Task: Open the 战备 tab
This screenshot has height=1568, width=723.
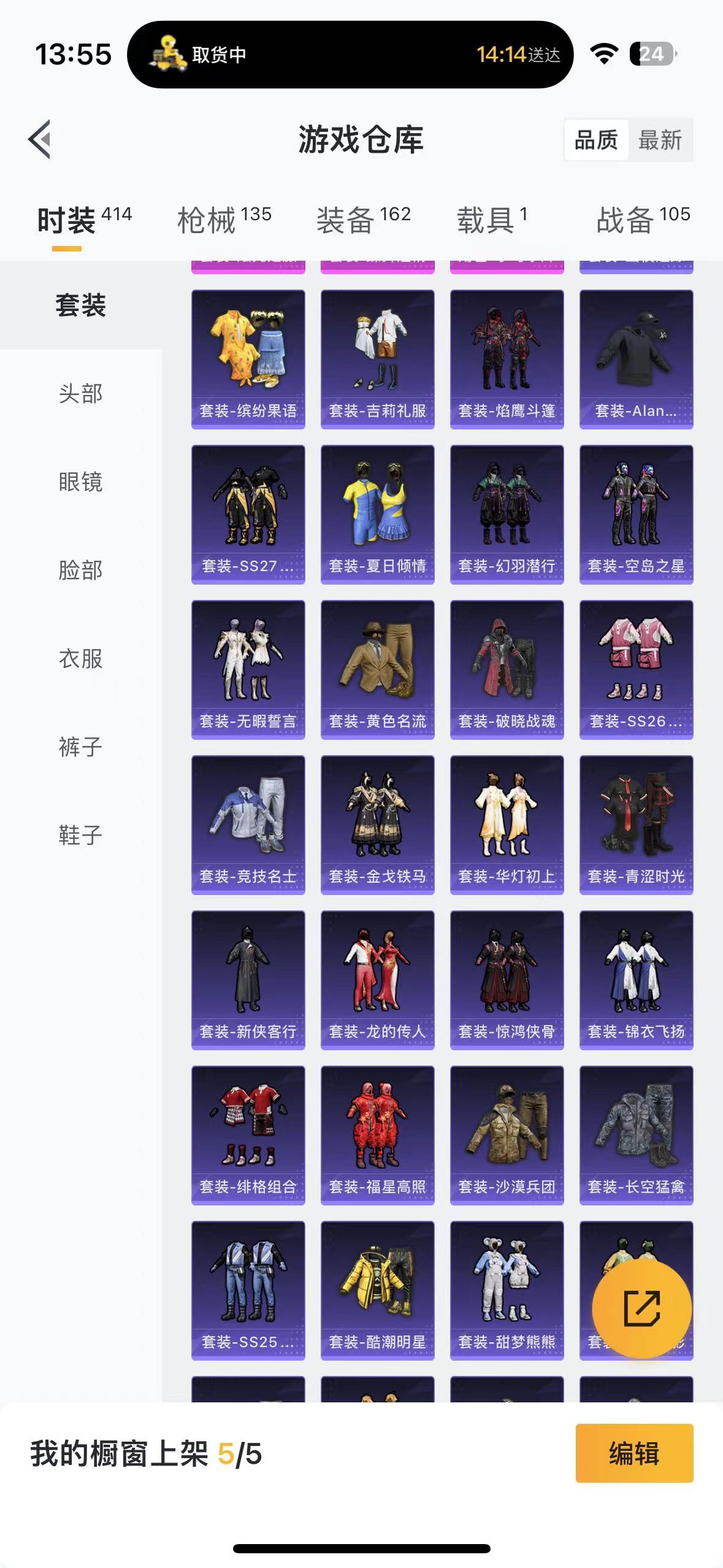Action: coord(643,220)
